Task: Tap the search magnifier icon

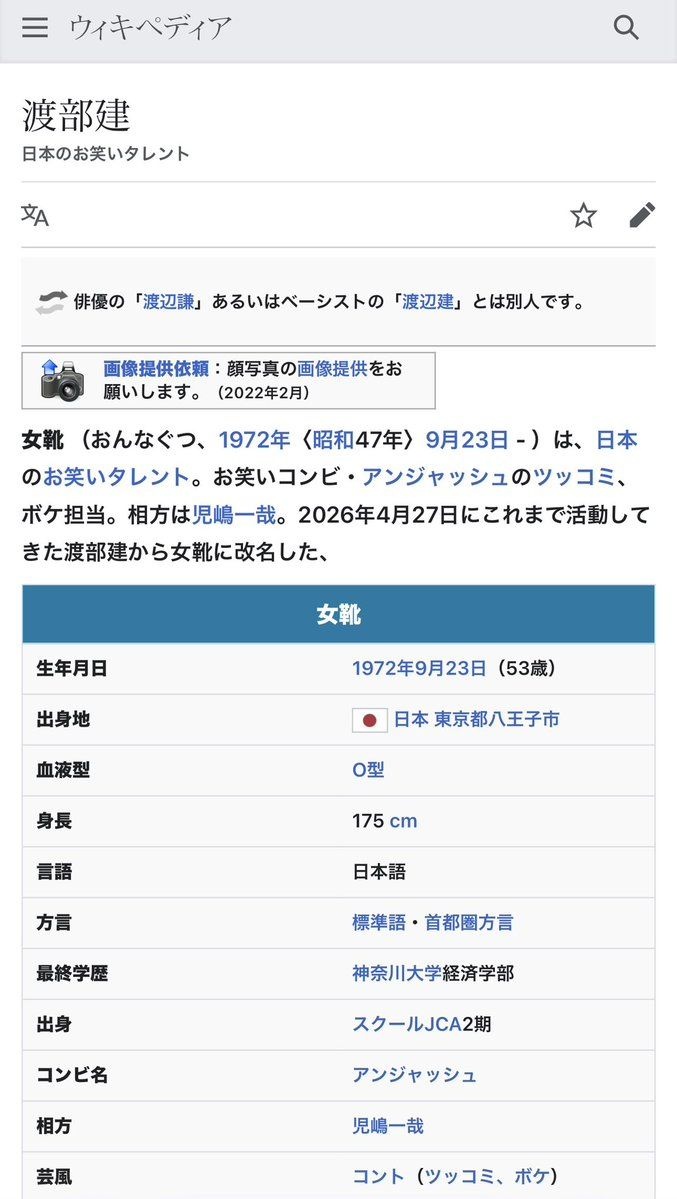Action: click(x=626, y=27)
